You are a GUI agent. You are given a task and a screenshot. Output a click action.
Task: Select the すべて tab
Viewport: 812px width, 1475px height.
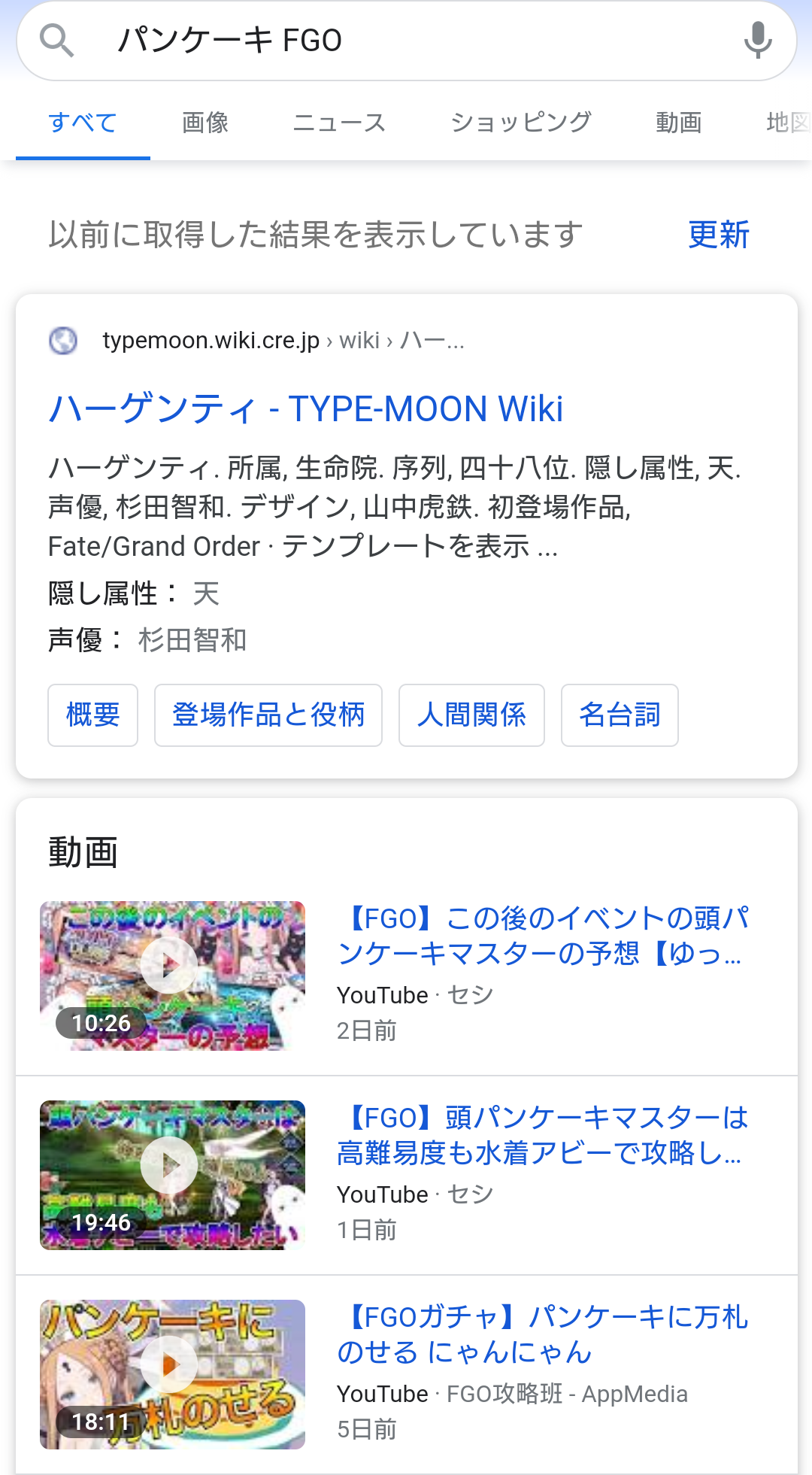click(83, 123)
